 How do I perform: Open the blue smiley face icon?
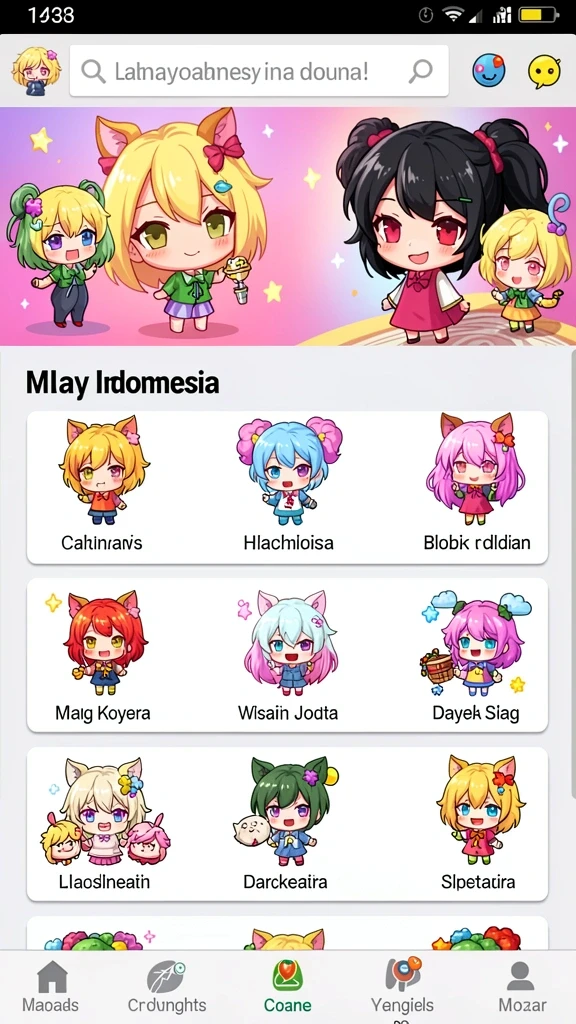(x=489, y=71)
